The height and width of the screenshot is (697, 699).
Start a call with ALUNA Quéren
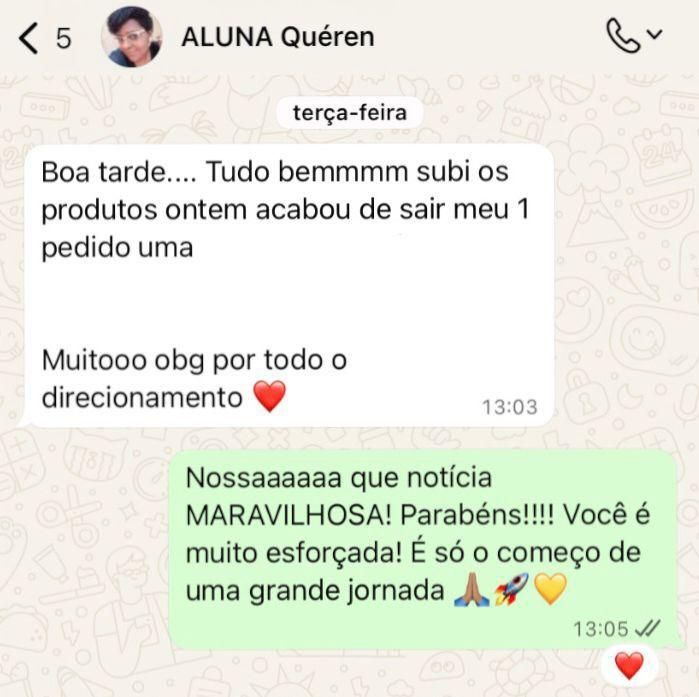[624, 36]
